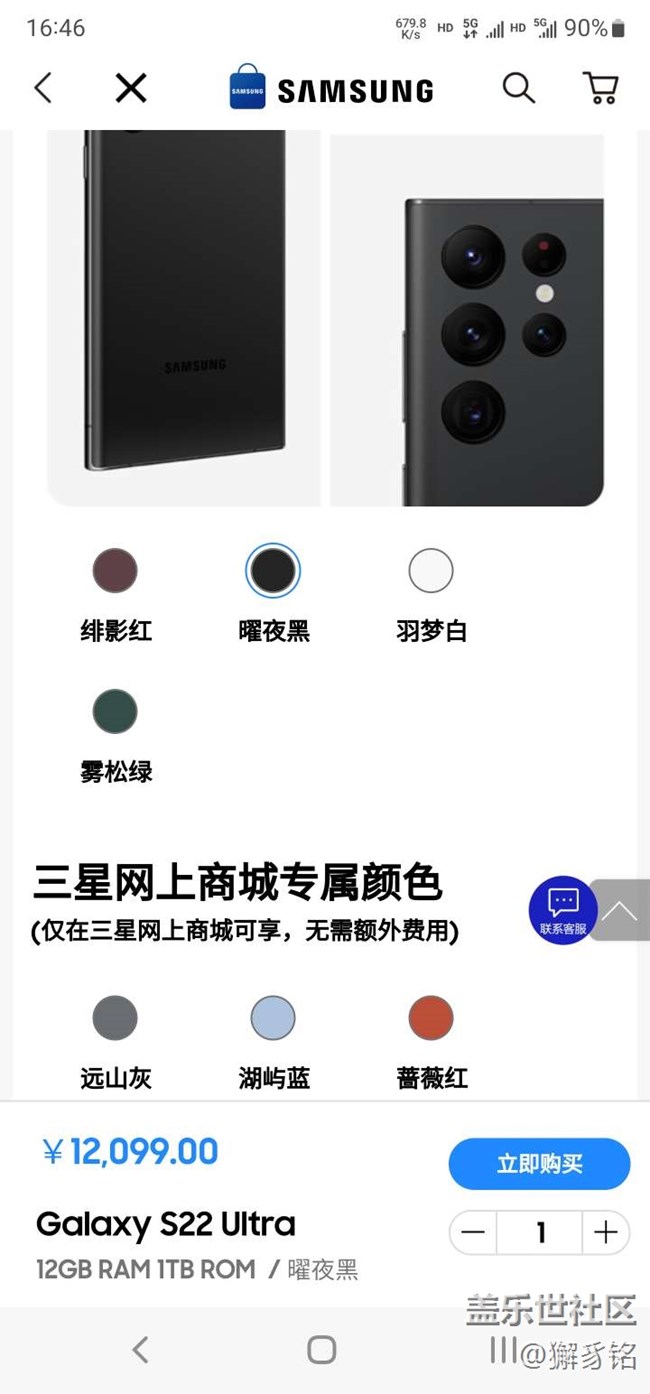650x1394 pixels.
Task: Decrease the quantity by one
Action: pyautogui.click(x=474, y=1233)
